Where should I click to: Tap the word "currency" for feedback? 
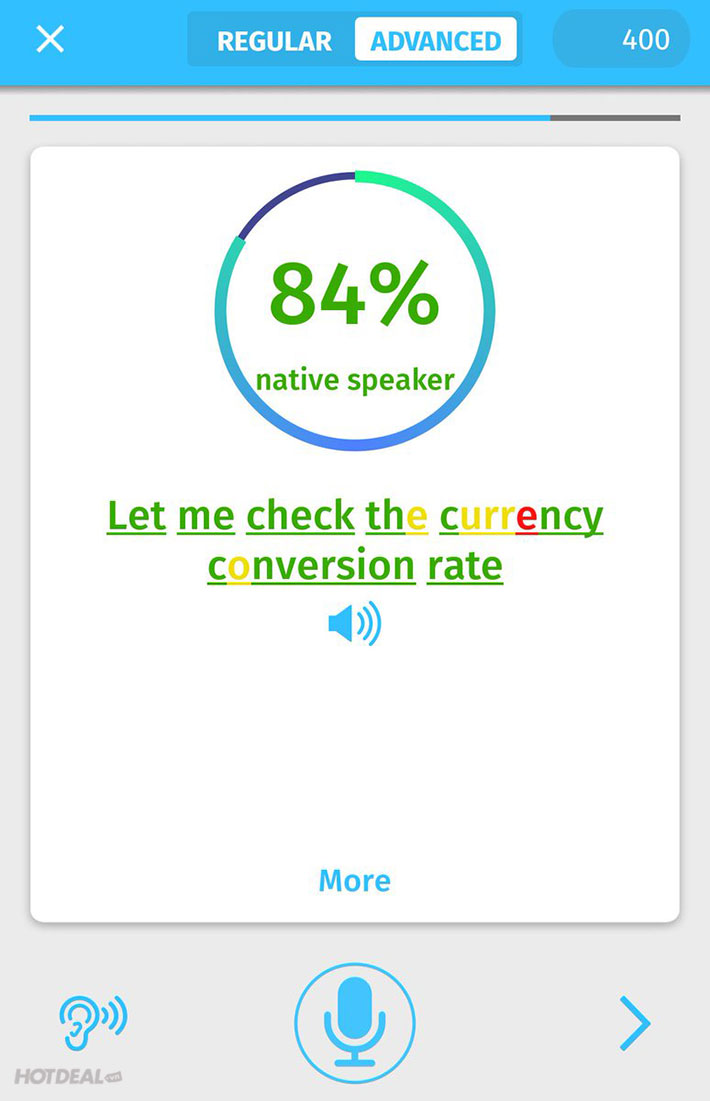pos(521,516)
